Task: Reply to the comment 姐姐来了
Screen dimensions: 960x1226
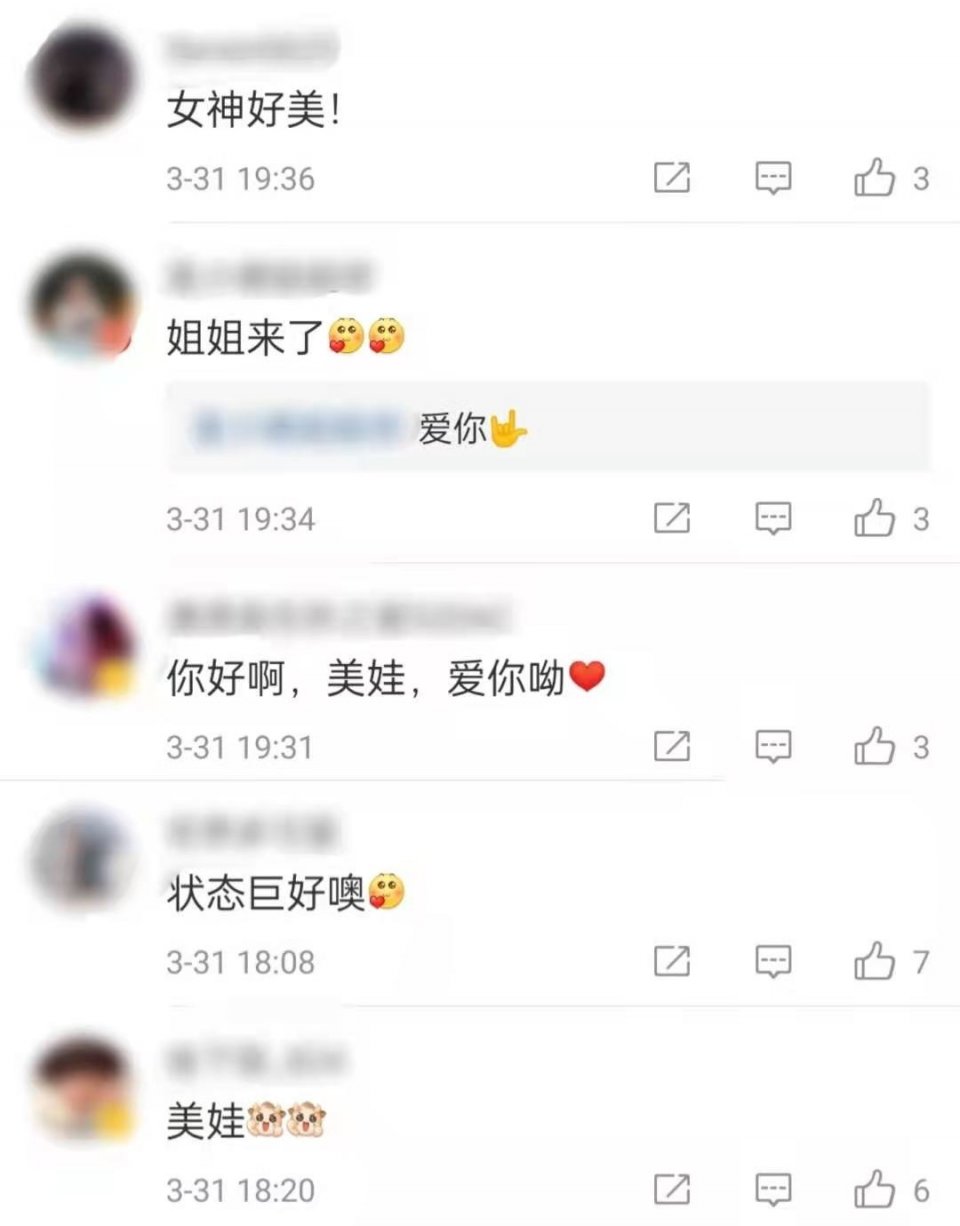Action: (x=773, y=519)
